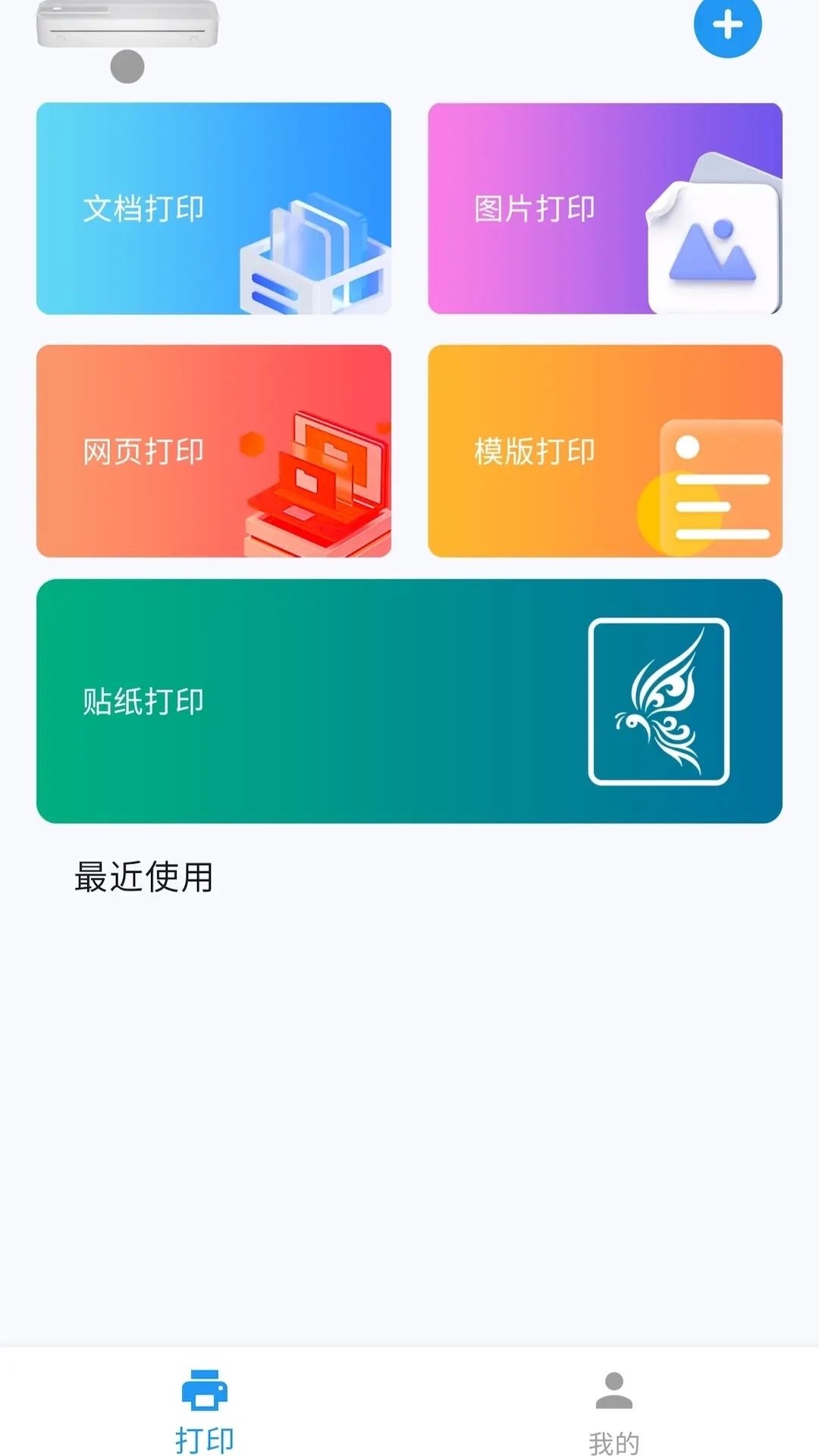Tap the blue plus button to add a printer
819x1456 pixels.
pyautogui.click(x=727, y=25)
